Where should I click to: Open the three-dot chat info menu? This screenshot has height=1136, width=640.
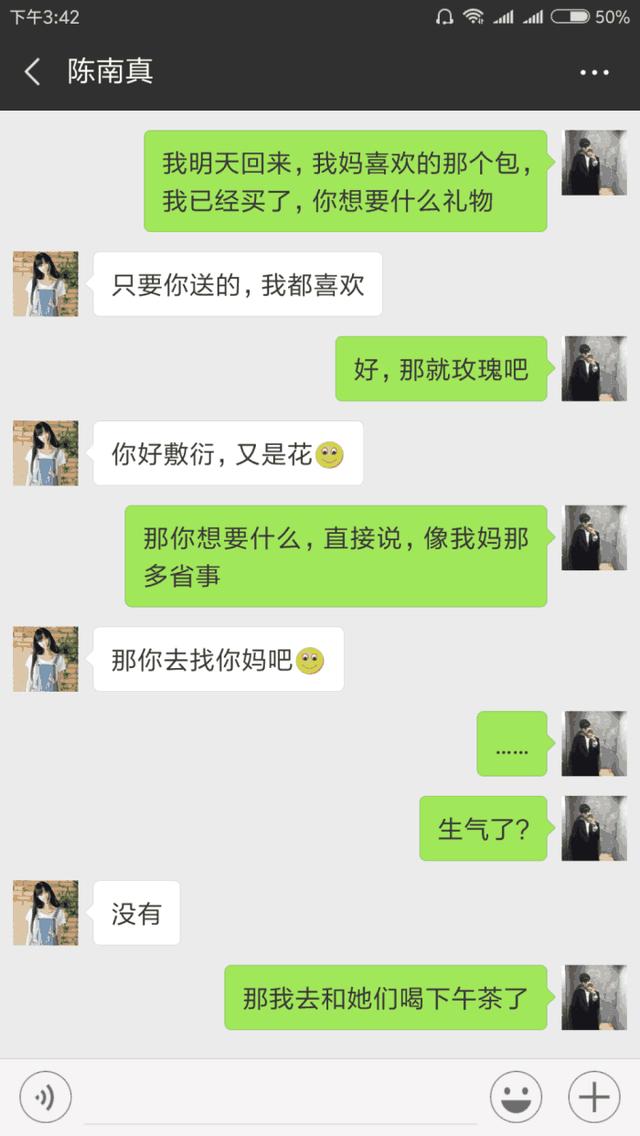pos(594,72)
